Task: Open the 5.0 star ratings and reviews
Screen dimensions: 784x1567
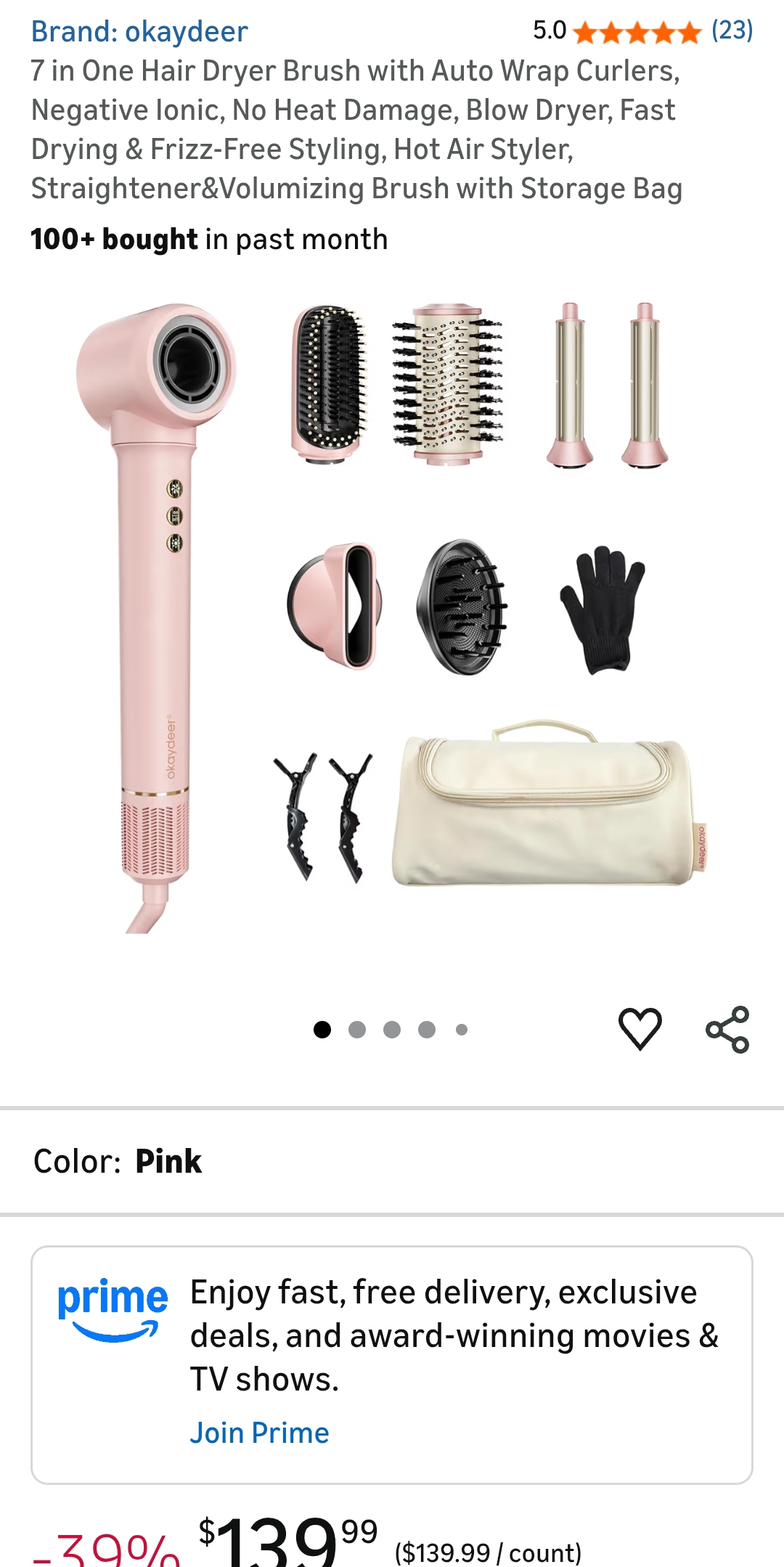Action: click(642, 31)
